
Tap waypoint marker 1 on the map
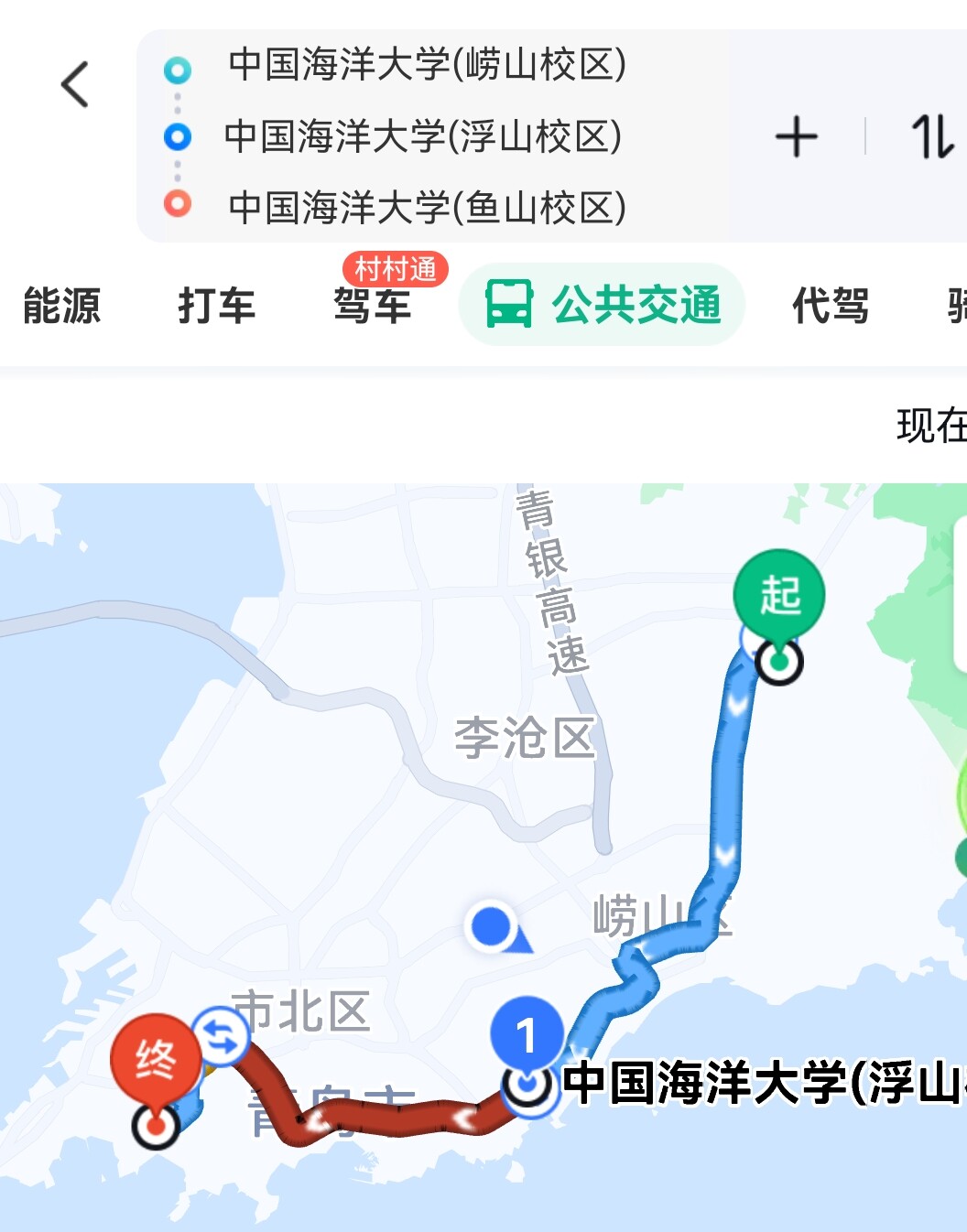coord(527,1036)
